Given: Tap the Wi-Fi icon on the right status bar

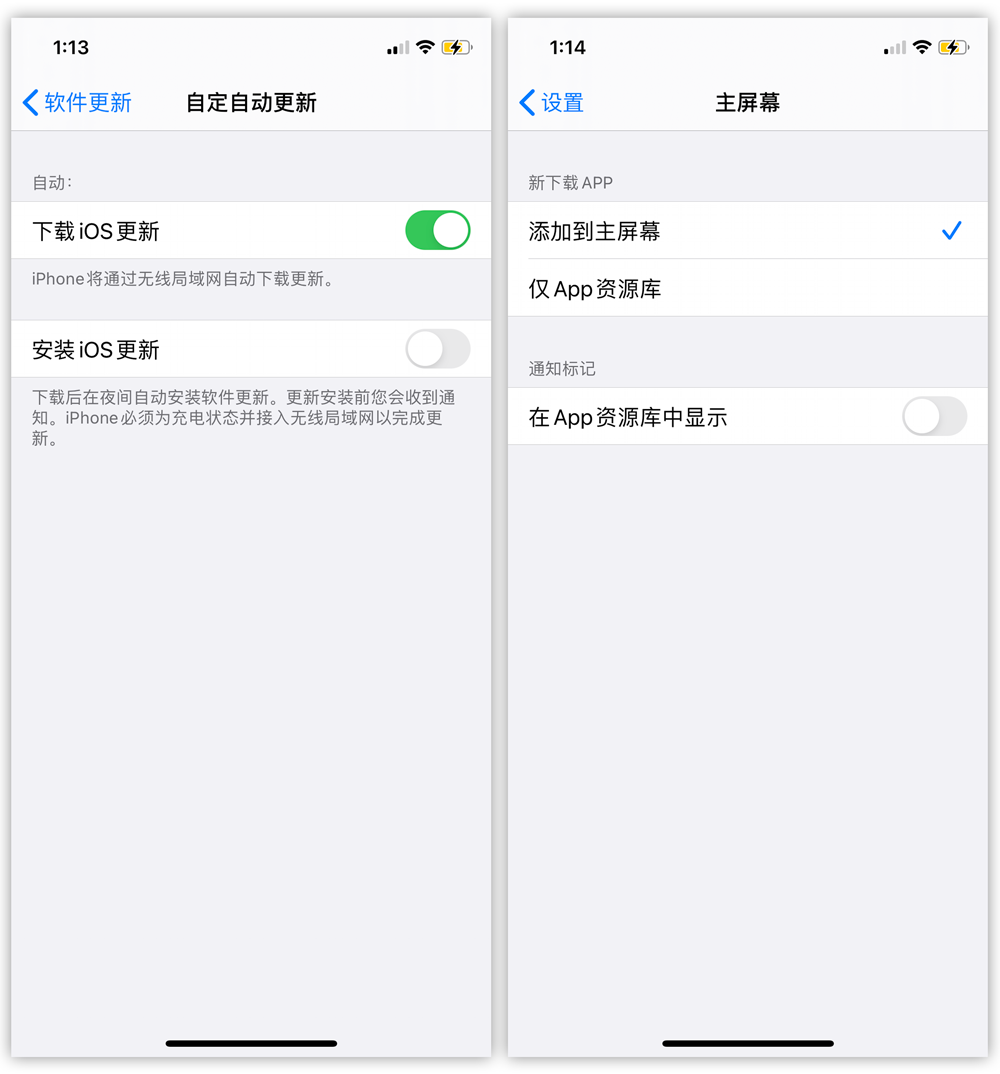Looking at the screenshot, I should (x=921, y=46).
